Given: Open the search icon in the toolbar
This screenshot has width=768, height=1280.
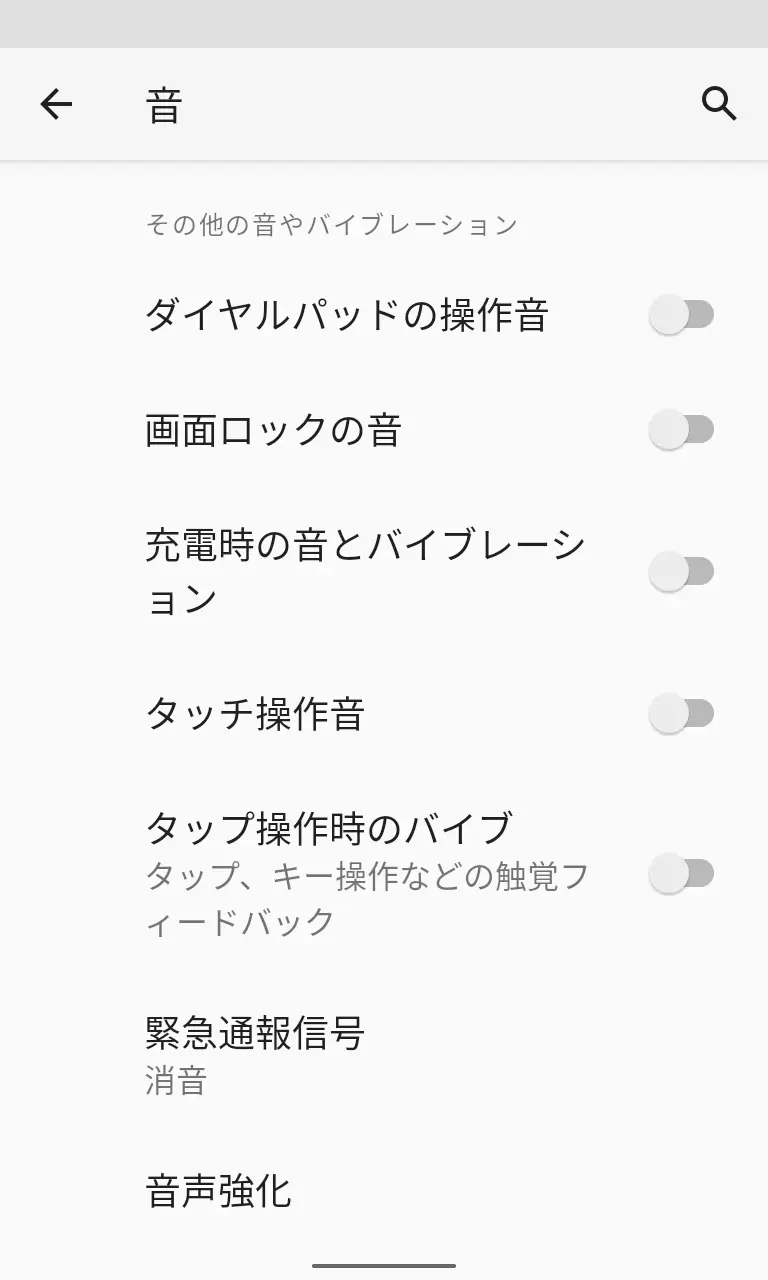Looking at the screenshot, I should (719, 104).
